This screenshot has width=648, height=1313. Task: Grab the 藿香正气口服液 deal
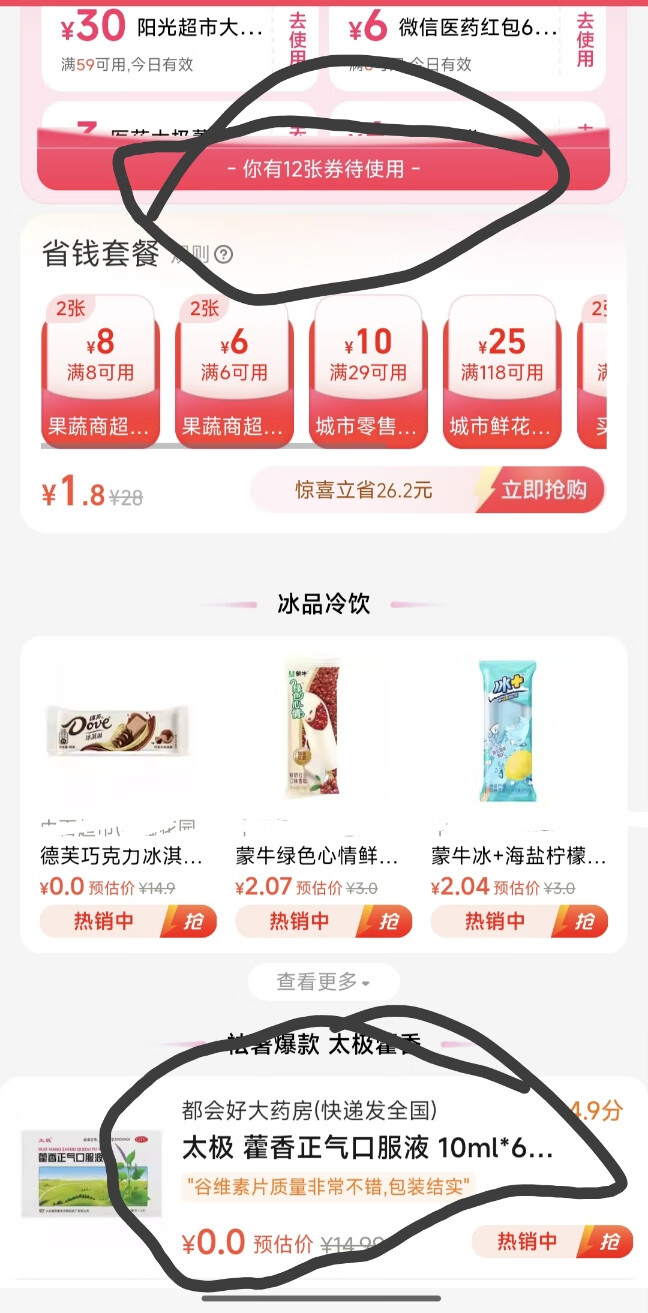[552, 1242]
